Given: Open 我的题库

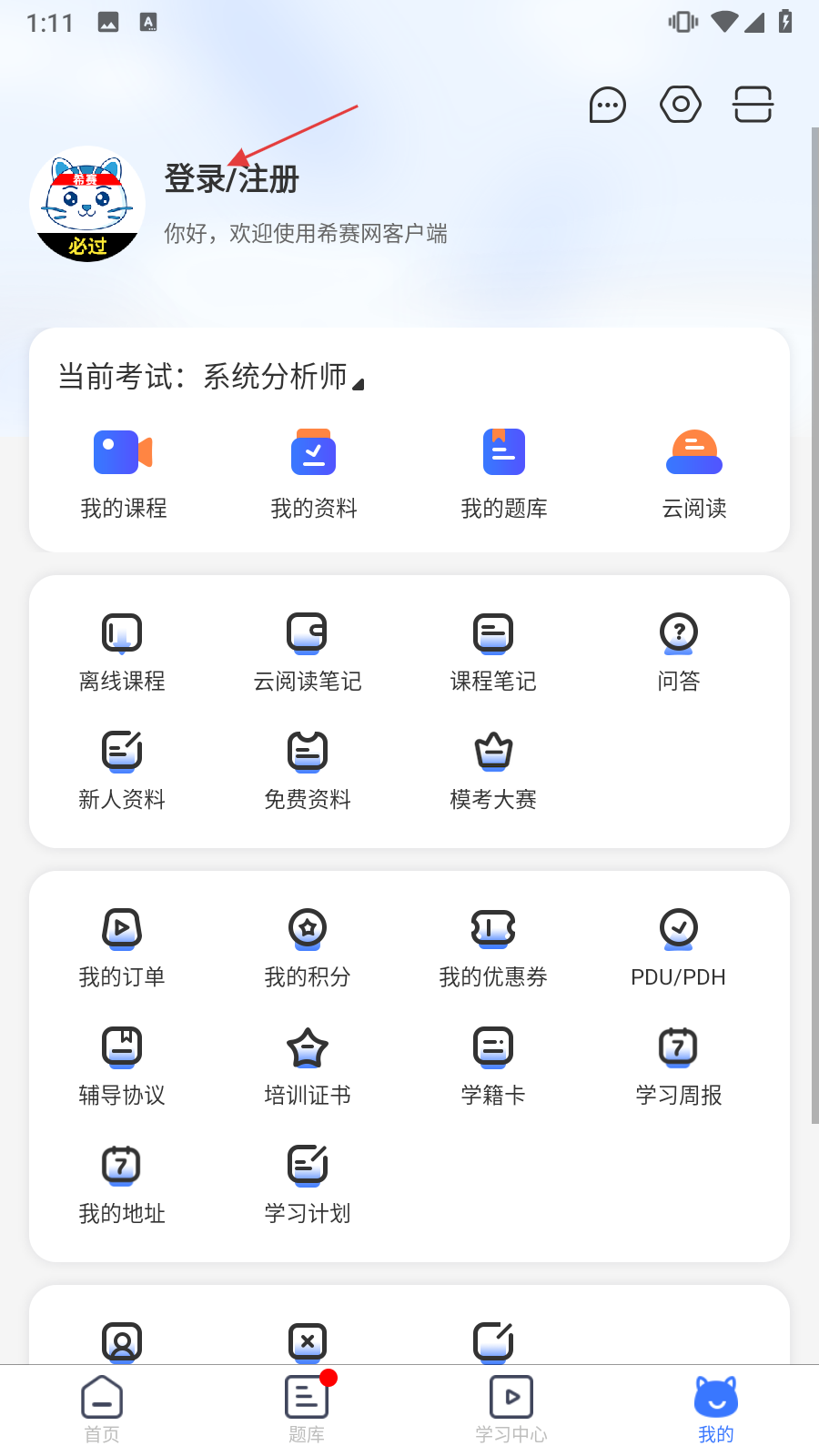Looking at the screenshot, I should pyautogui.click(x=503, y=474).
